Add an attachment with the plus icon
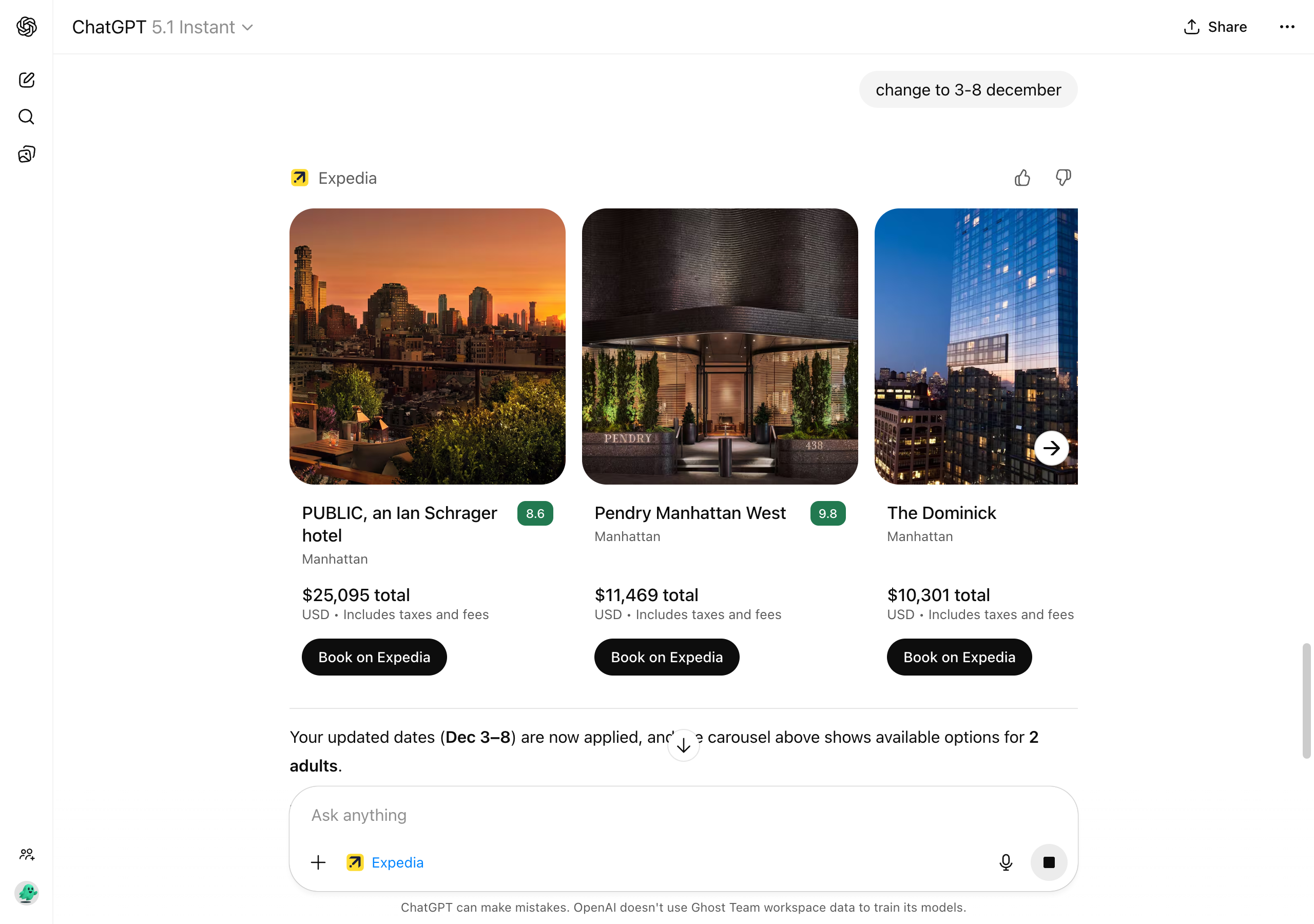The height and width of the screenshot is (924, 1314). point(318,862)
